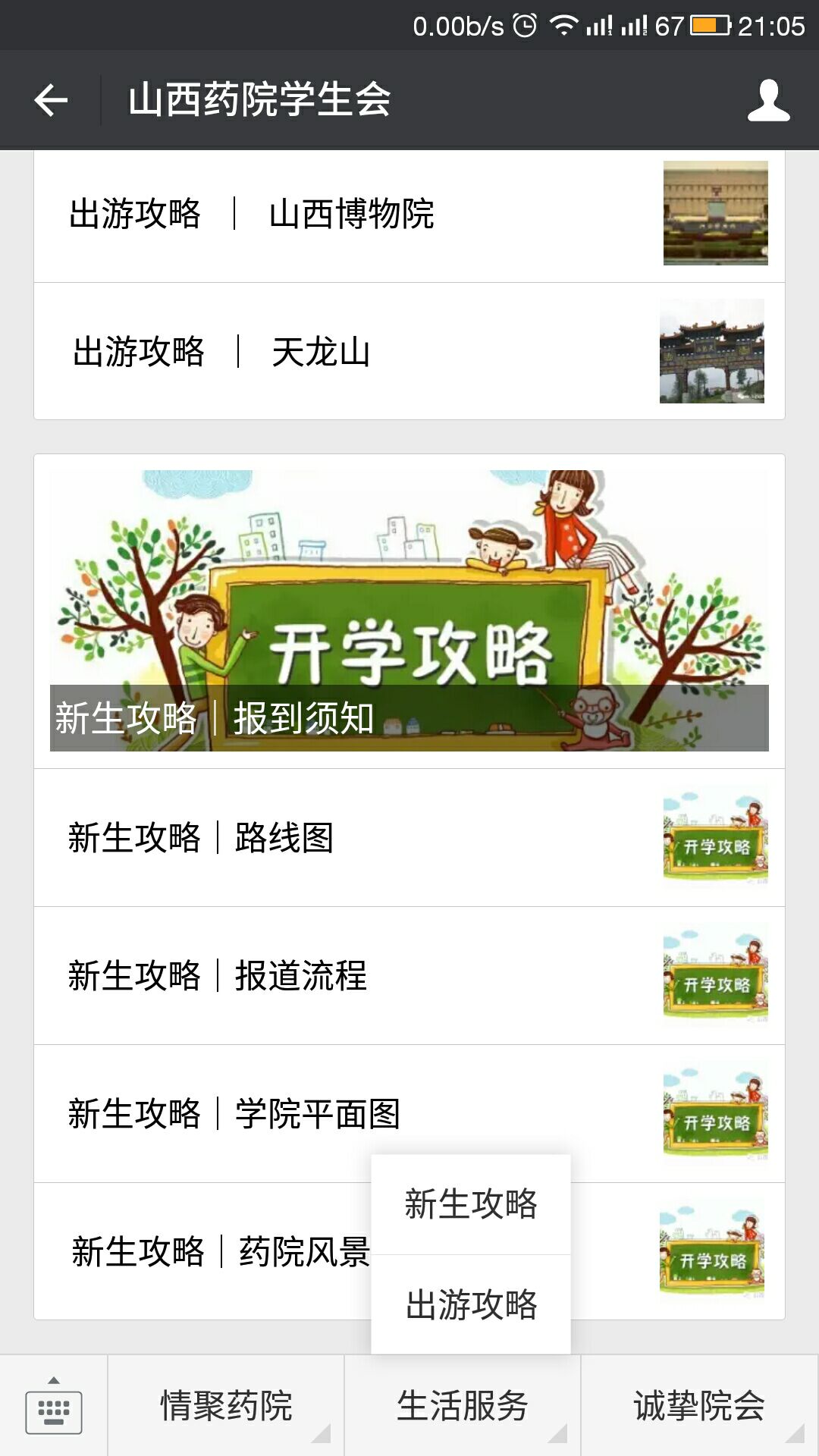
Task: Open article 新生攻略 路线图
Action: [349, 838]
